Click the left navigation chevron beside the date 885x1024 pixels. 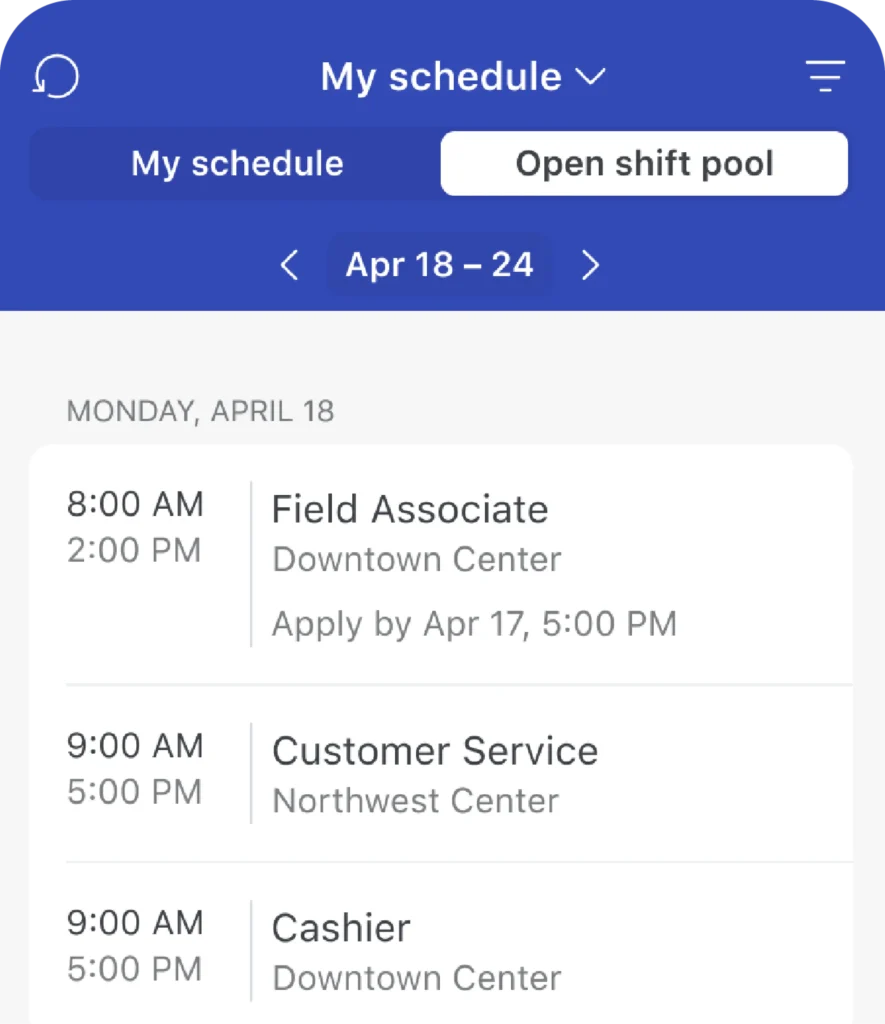(289, 266)
